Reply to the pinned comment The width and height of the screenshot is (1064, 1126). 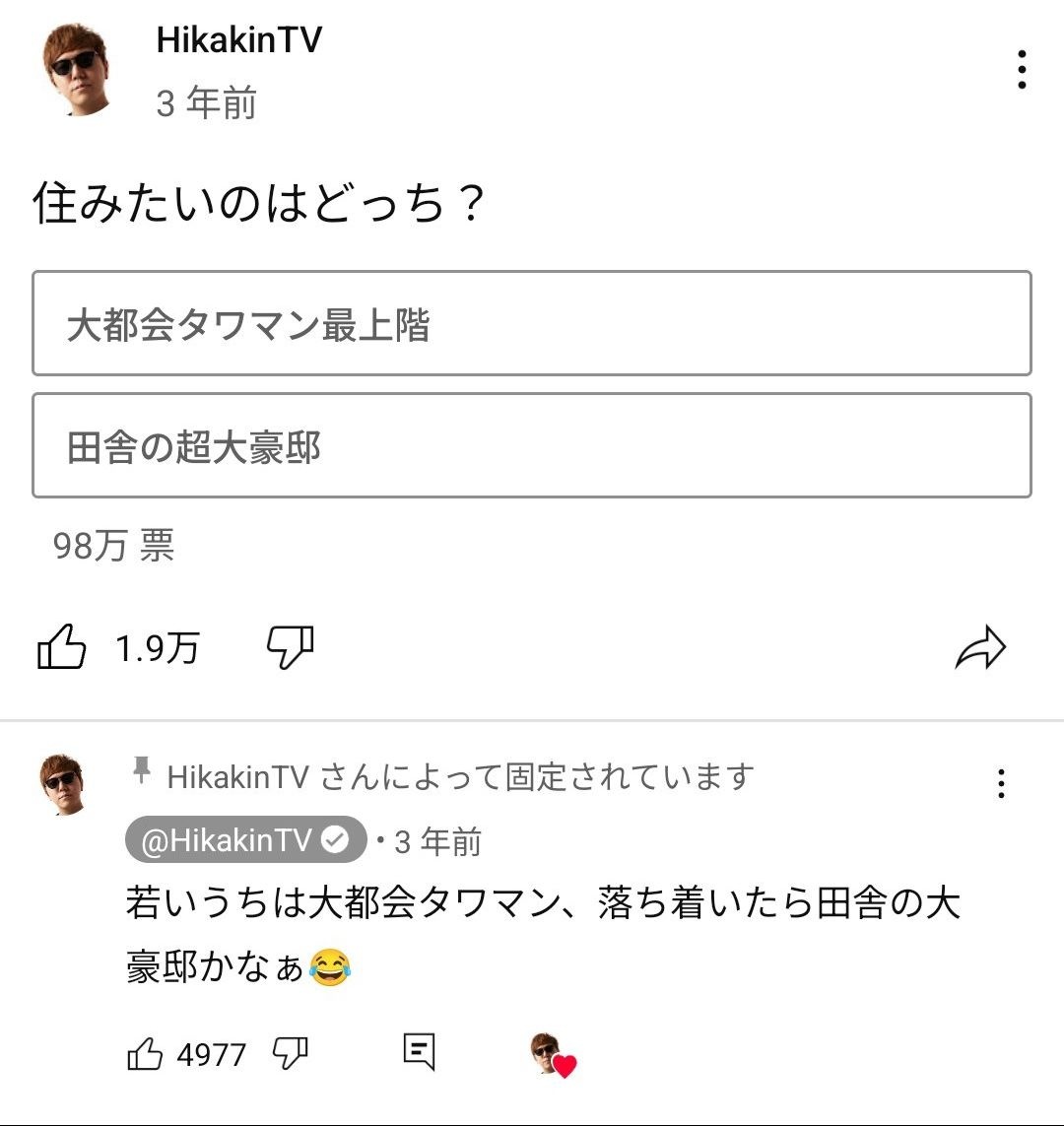(x=419, y=1052)
